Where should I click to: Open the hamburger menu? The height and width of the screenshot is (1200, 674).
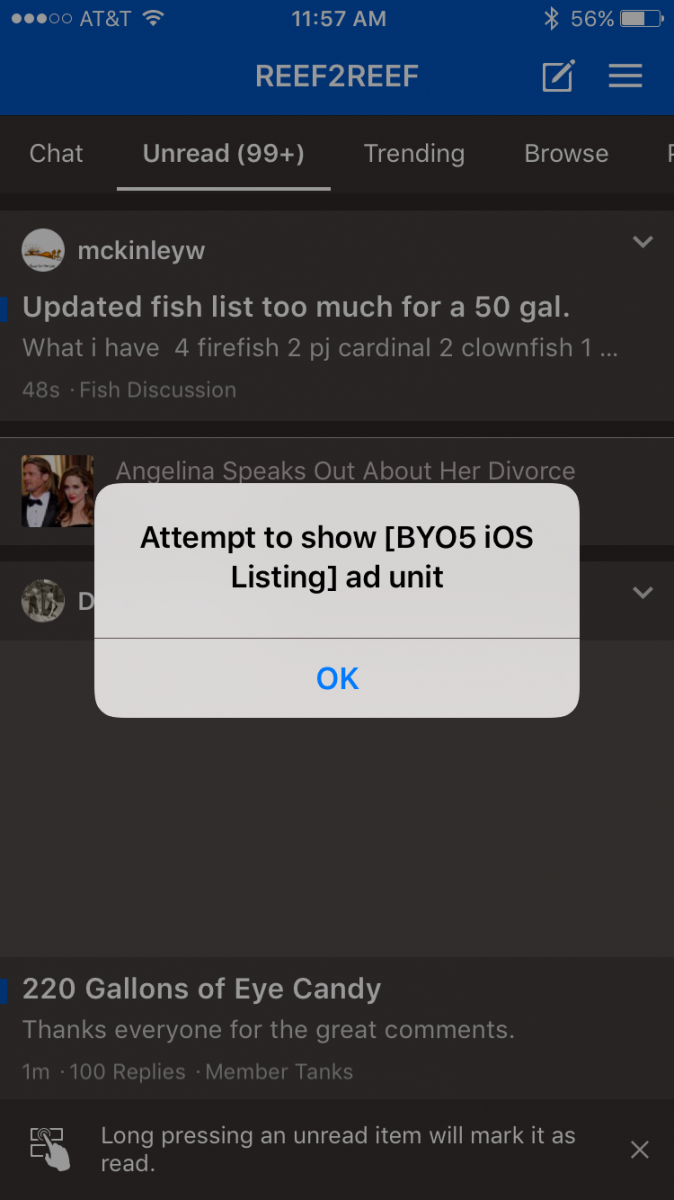pos(626,77)
